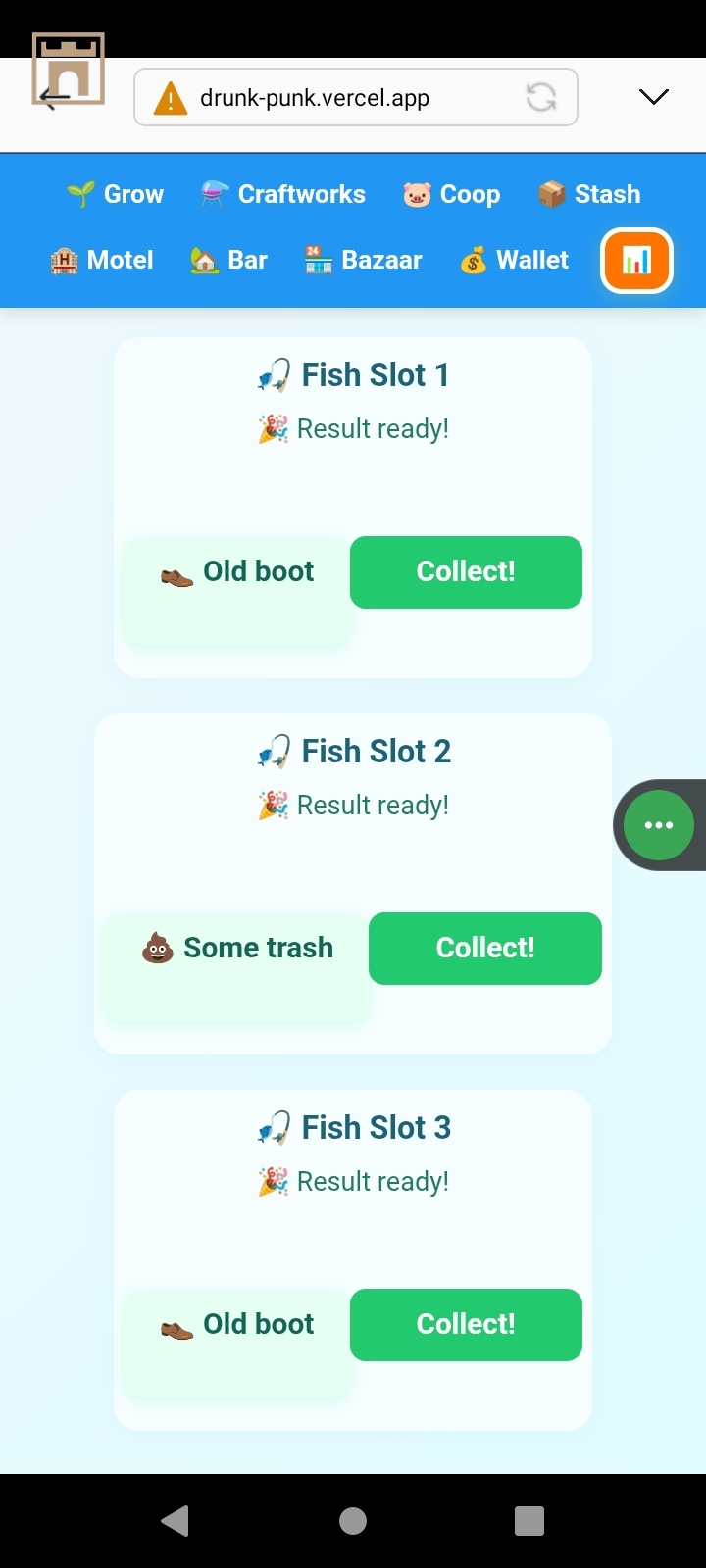Image resolution: width=706 pixels, height=1568 pixels.
Task: Collect the Fish Slot 1 result
Action: (466, 571)
